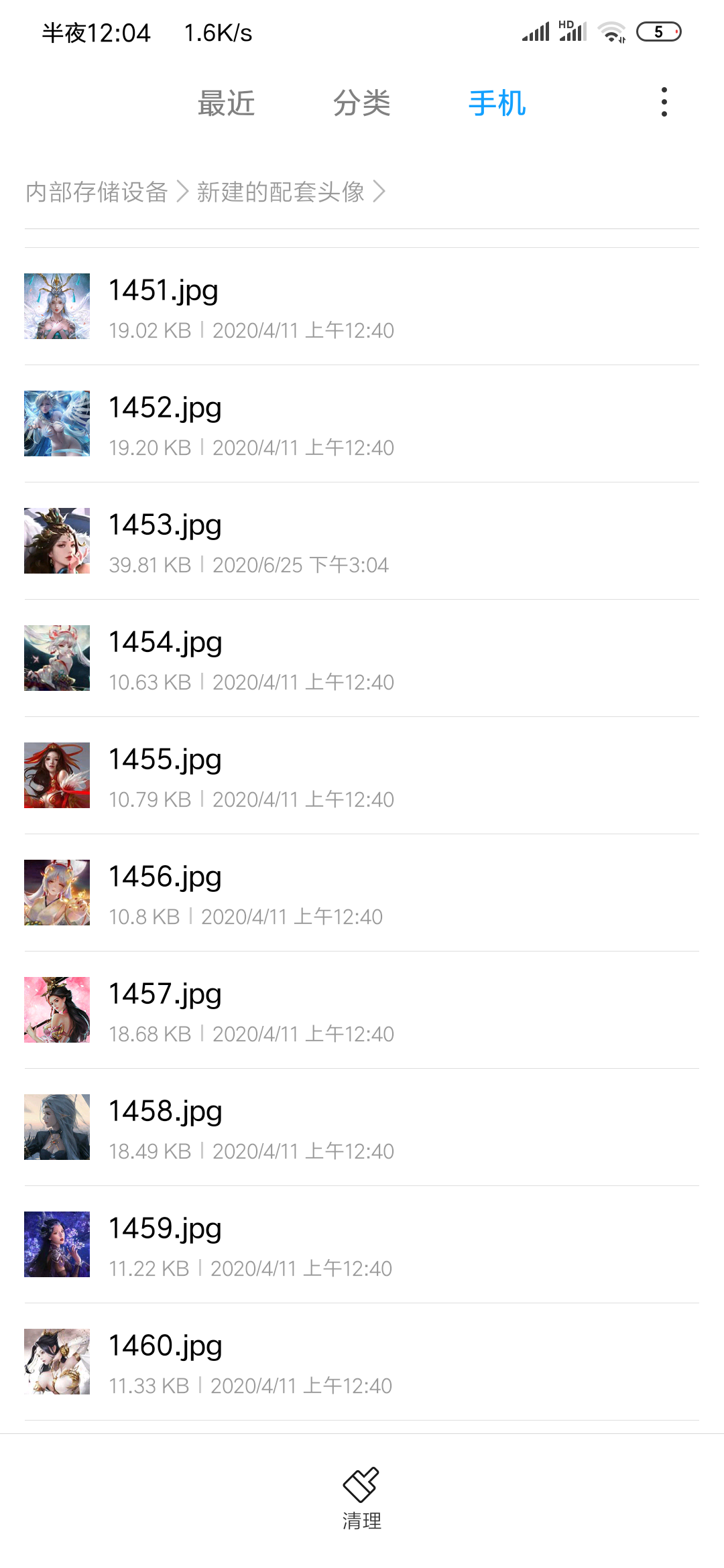The image size is (724, 1568).
Task: Open the image 1453.jpg
Action: pyautogui.click(x=362, y=541)
